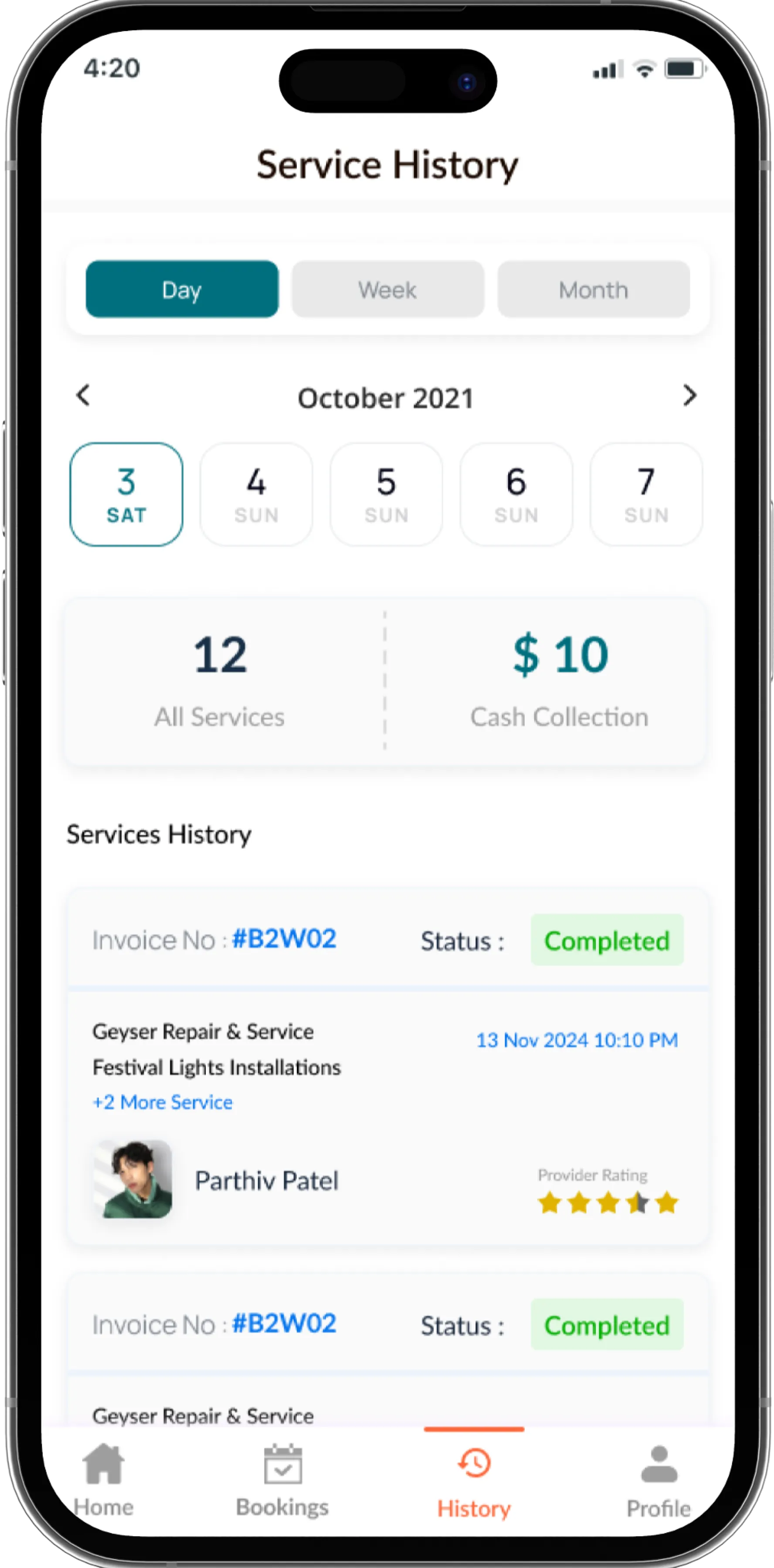Select date 4 SUN
774x1568 pixels.
click(x=256, y=494)
